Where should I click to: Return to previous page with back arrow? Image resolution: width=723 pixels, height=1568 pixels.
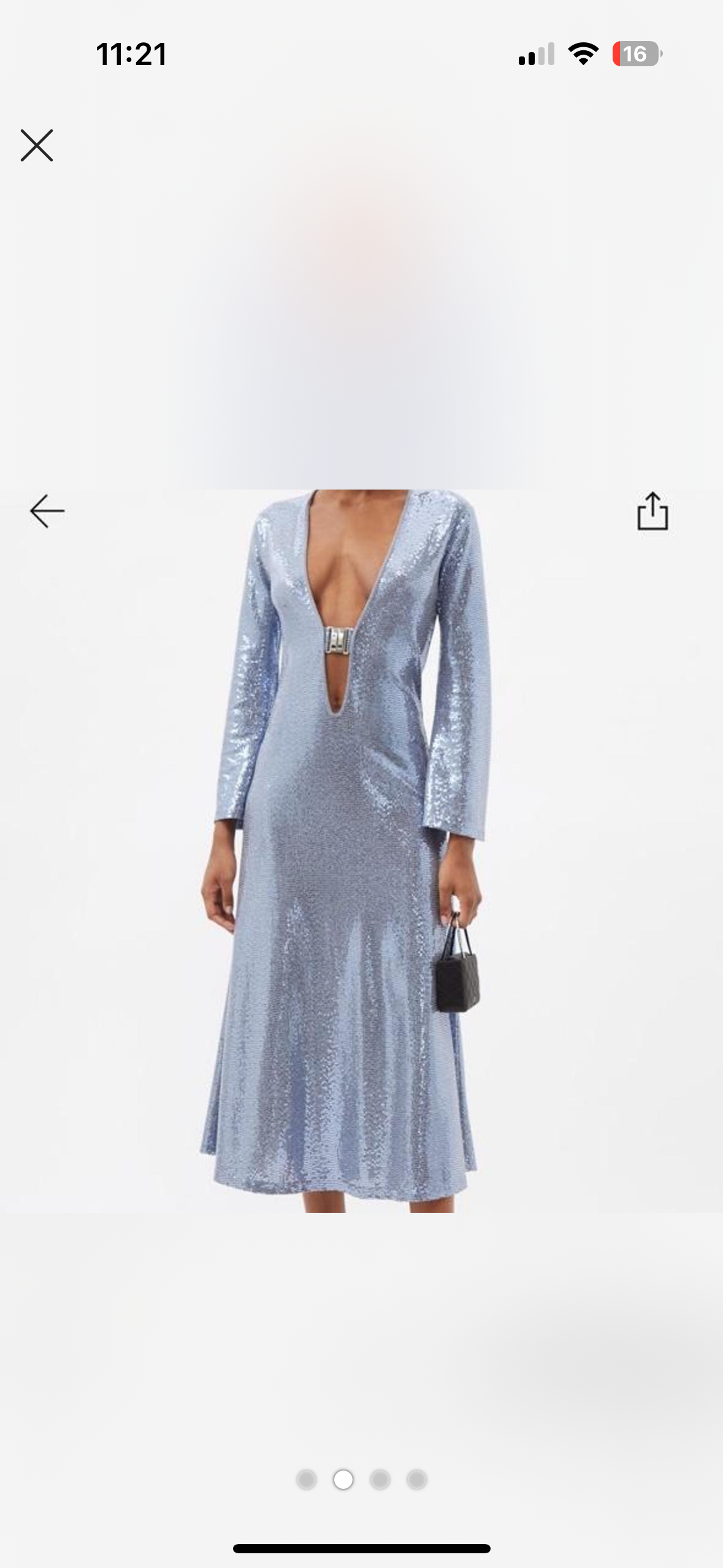pyautogui.click(x=47, y=510)
